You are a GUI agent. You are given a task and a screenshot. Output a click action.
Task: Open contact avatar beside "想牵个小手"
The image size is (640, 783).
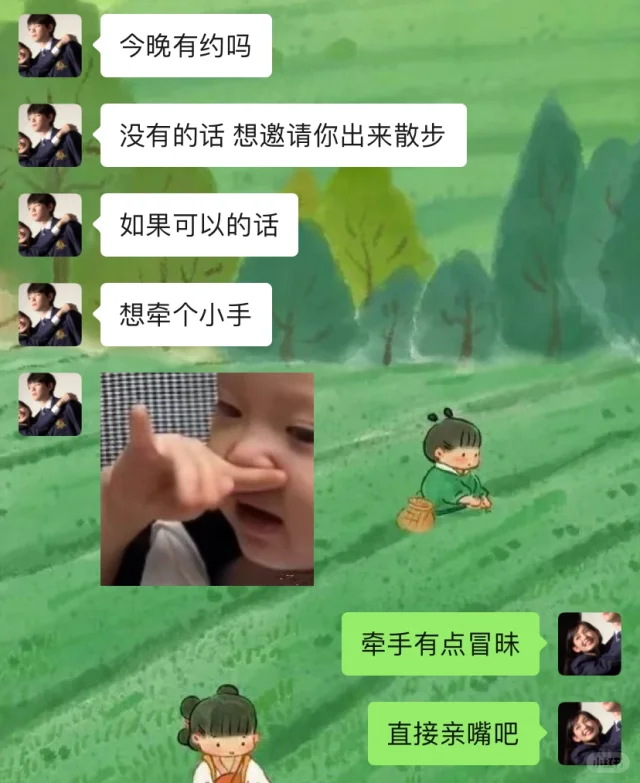pos(50,315)
